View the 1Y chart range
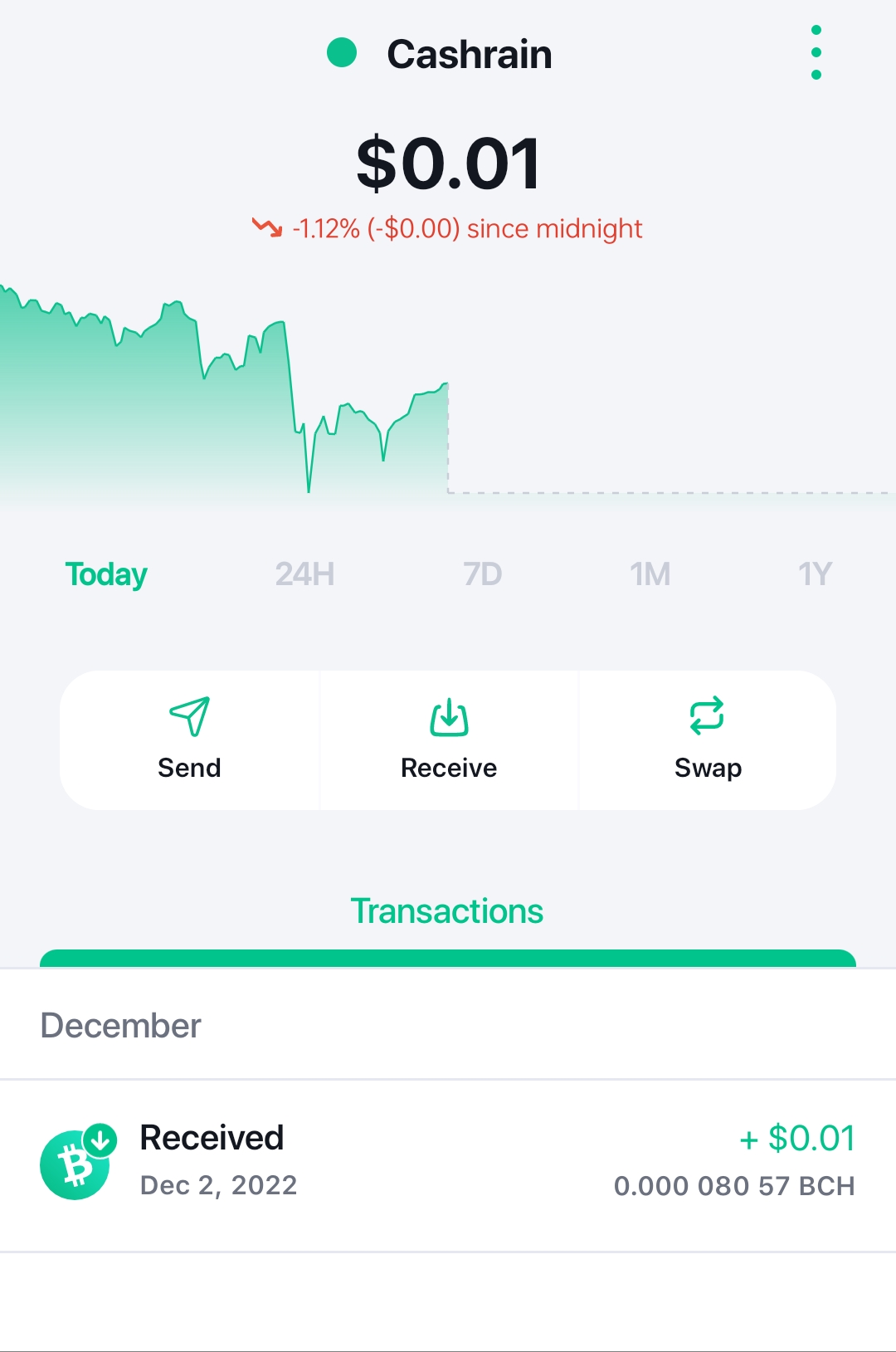Image resolution: width=896 pixels, height=1352 pixels. click(815, 574)
